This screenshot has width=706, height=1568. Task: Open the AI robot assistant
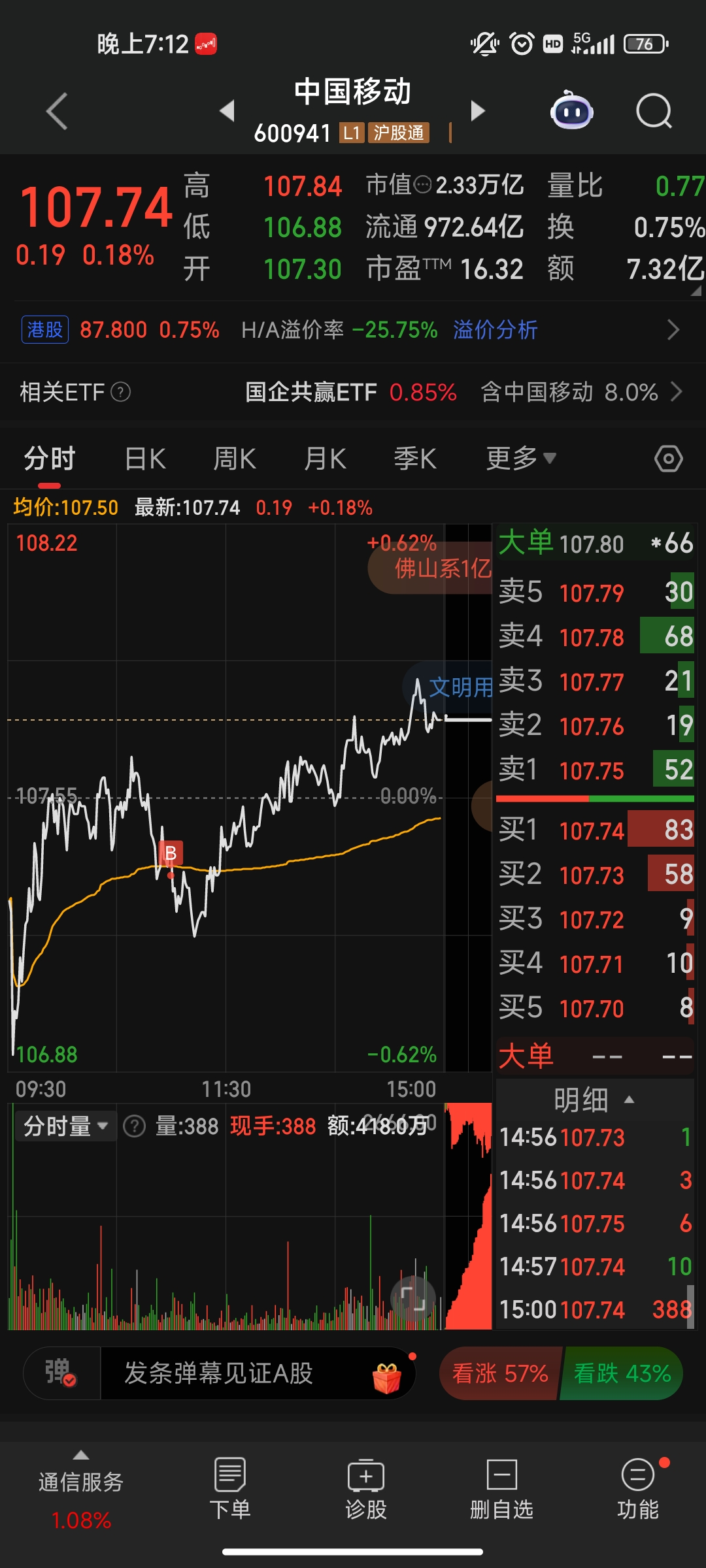[571, 111]
